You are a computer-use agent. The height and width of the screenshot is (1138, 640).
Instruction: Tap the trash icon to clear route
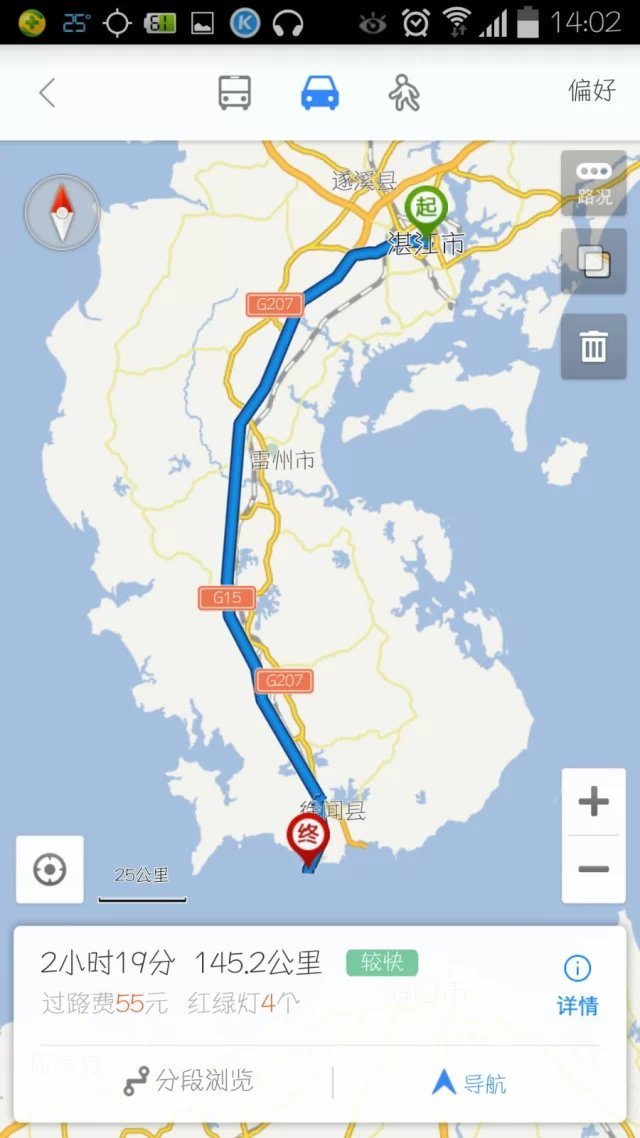point(594,346)
